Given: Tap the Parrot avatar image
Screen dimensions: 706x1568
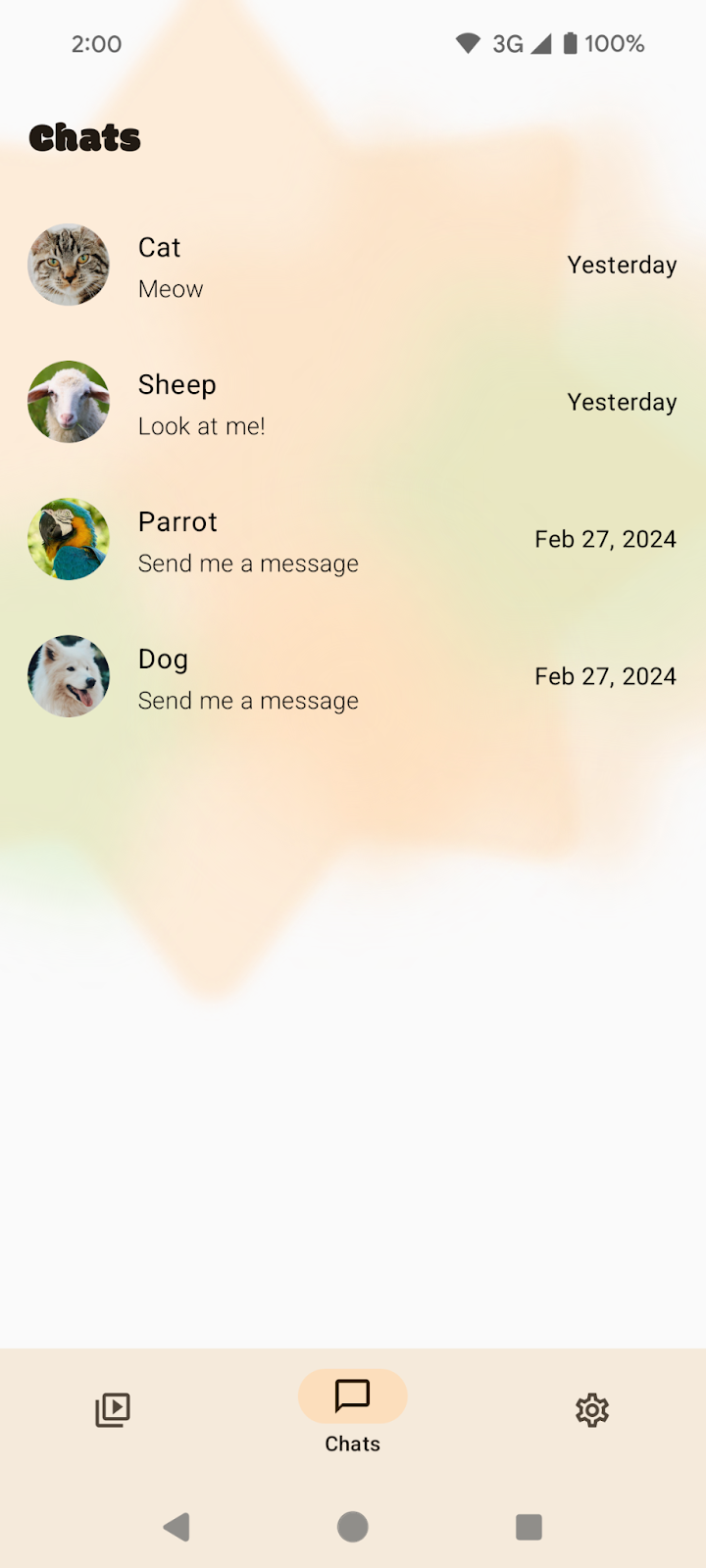Looking at the screenshot, I should 69,539.
